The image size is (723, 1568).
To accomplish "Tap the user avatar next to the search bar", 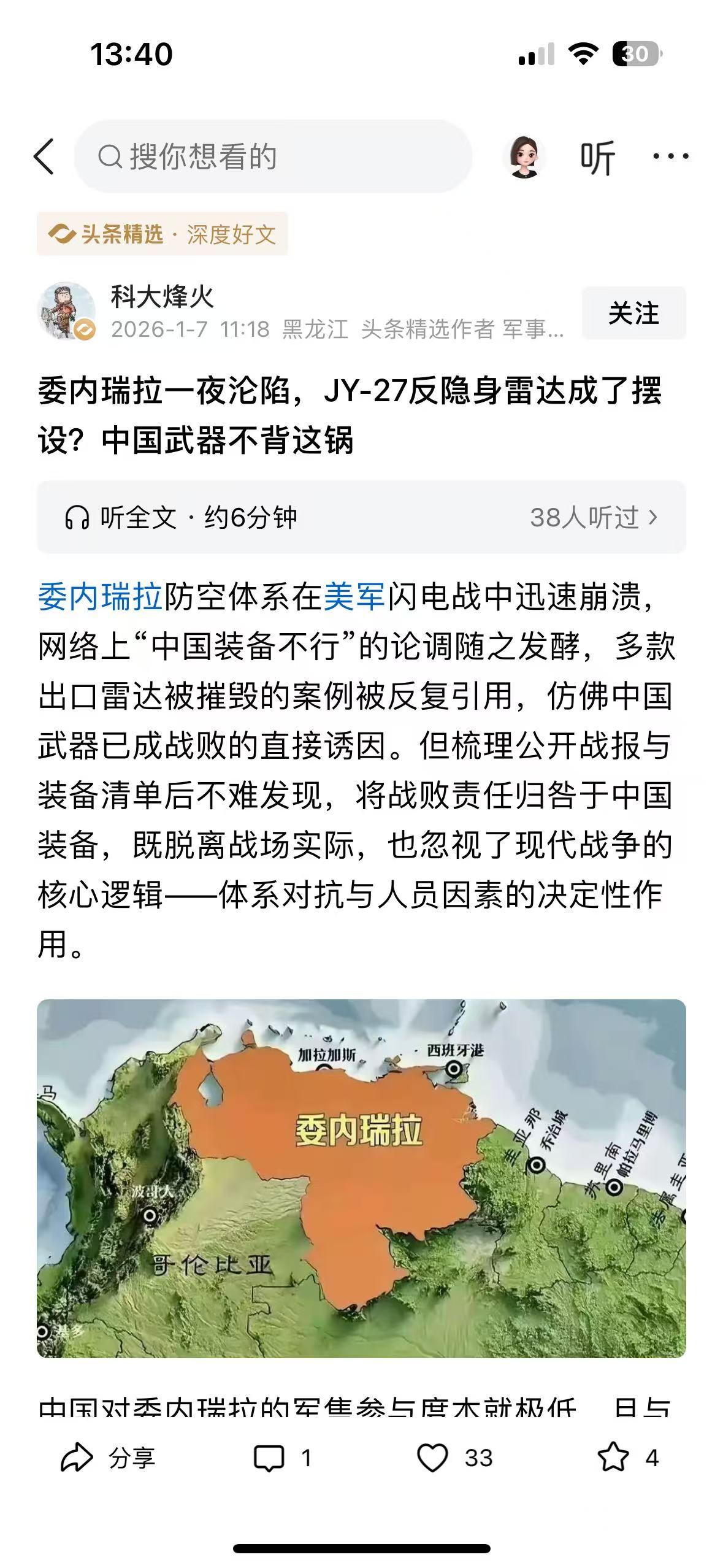I will (x=526, y=156).
